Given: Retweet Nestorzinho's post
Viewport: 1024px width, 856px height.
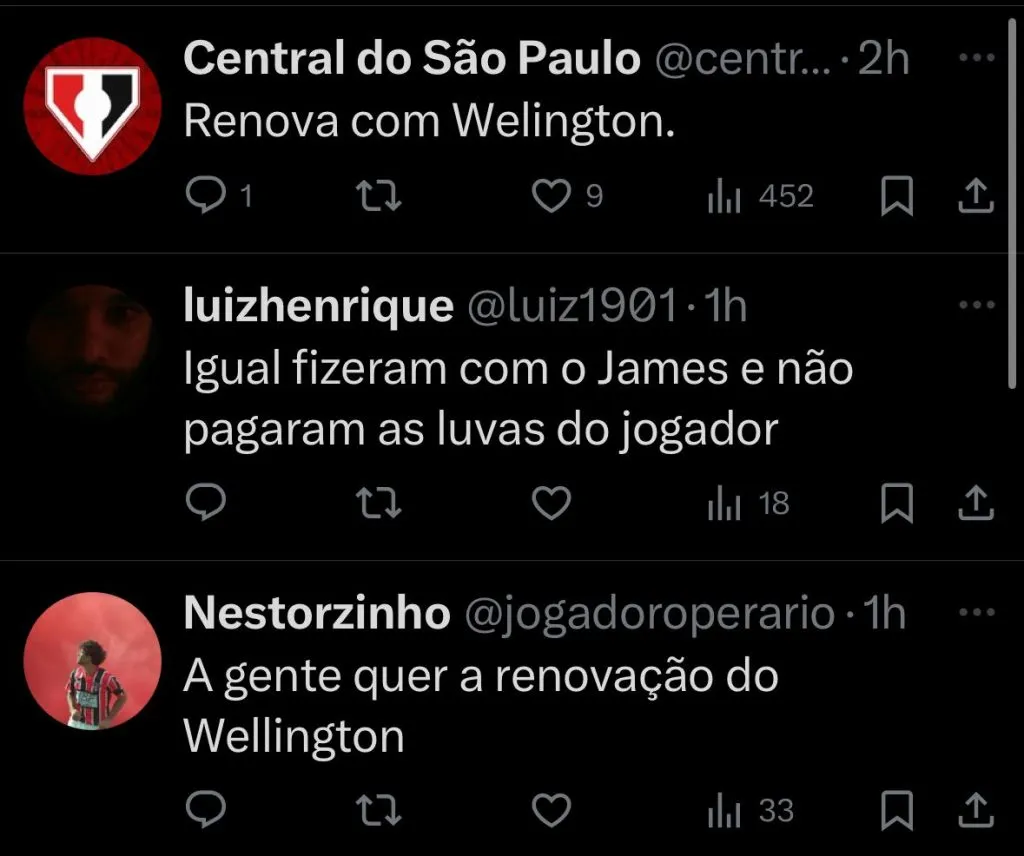Looking at the screenshot, I should [x=380, y=810].
